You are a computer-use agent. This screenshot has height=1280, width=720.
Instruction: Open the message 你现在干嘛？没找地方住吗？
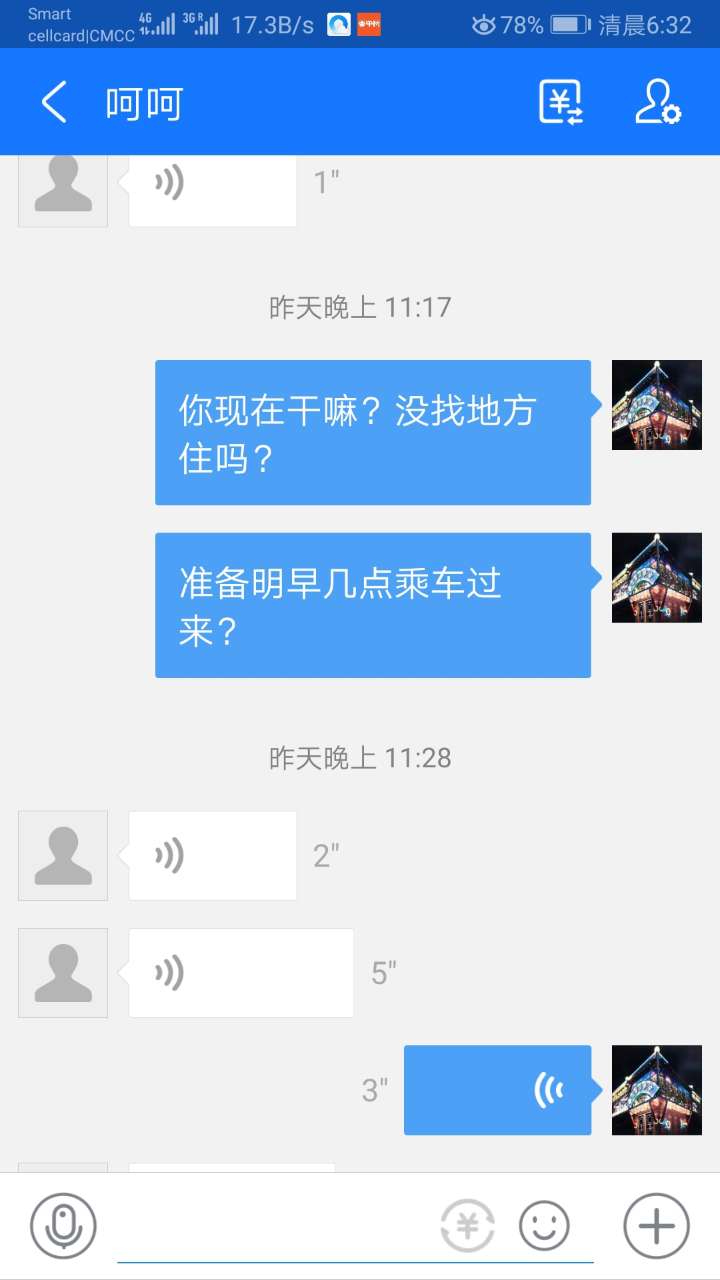pyautogui.click(x=372, y=433)
